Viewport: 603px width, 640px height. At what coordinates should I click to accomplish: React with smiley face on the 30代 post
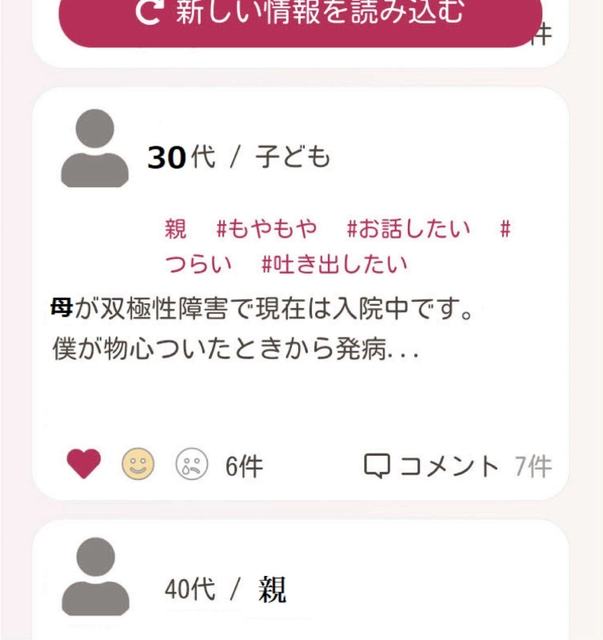tap(138, 464)
